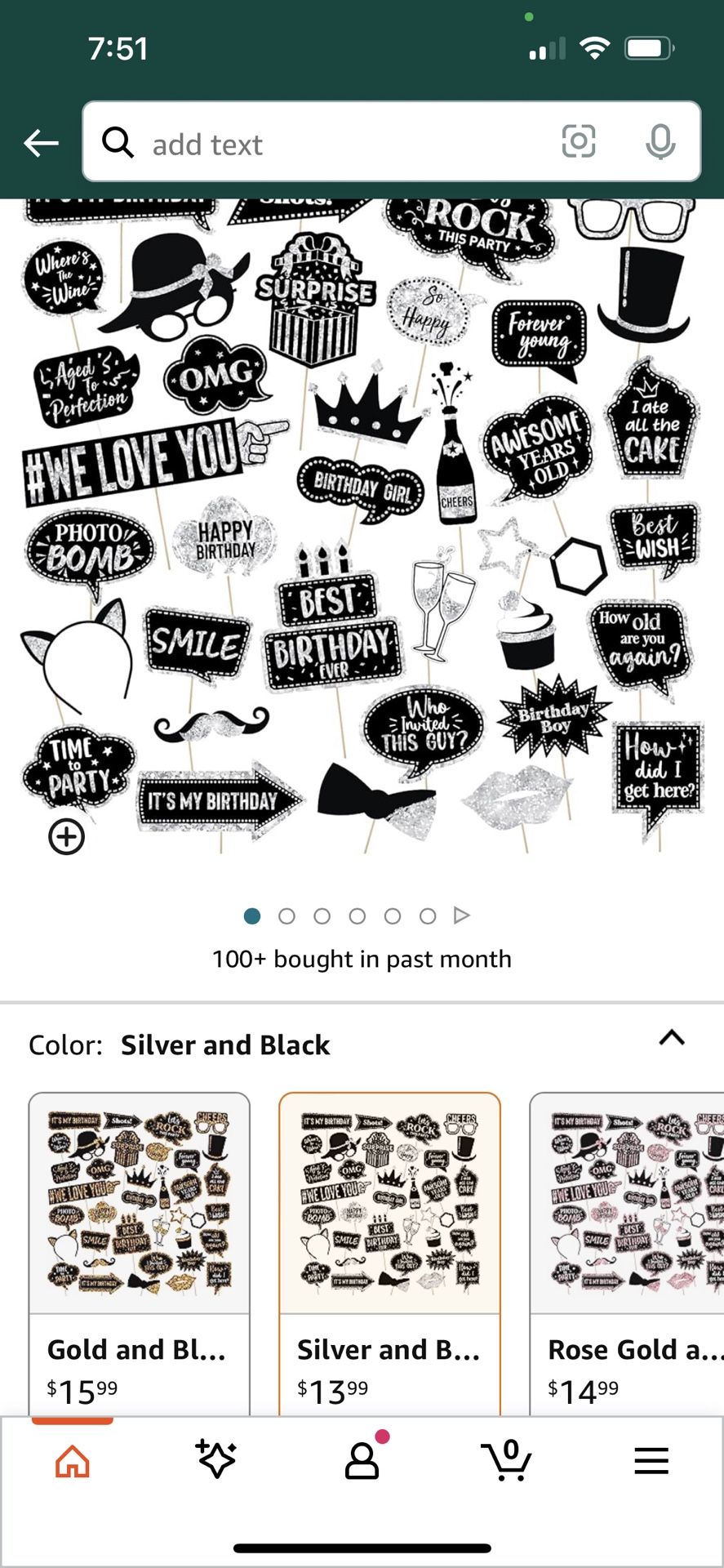Start voice search with the microphone
This screenshot has height=1568, width=724.
660,142
